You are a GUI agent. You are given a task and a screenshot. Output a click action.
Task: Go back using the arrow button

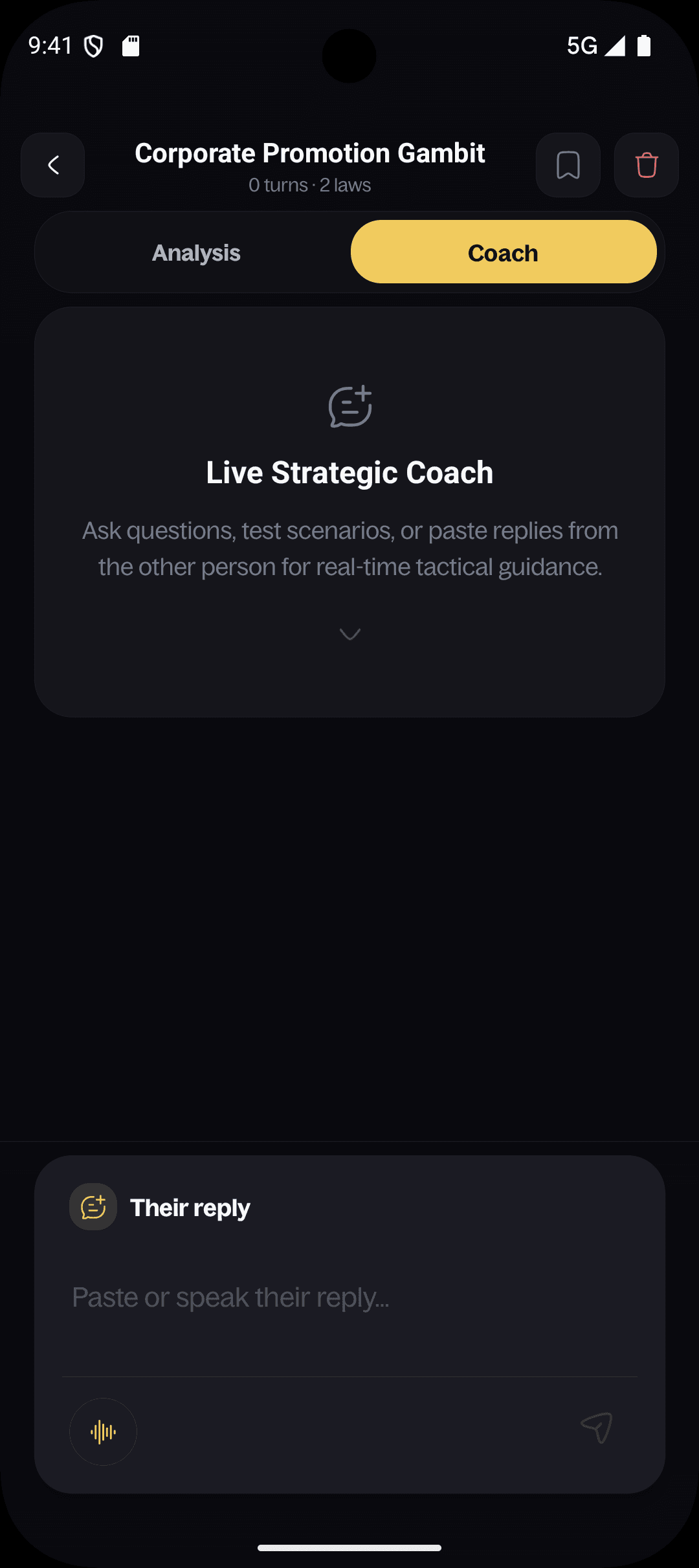pos(53,165)
